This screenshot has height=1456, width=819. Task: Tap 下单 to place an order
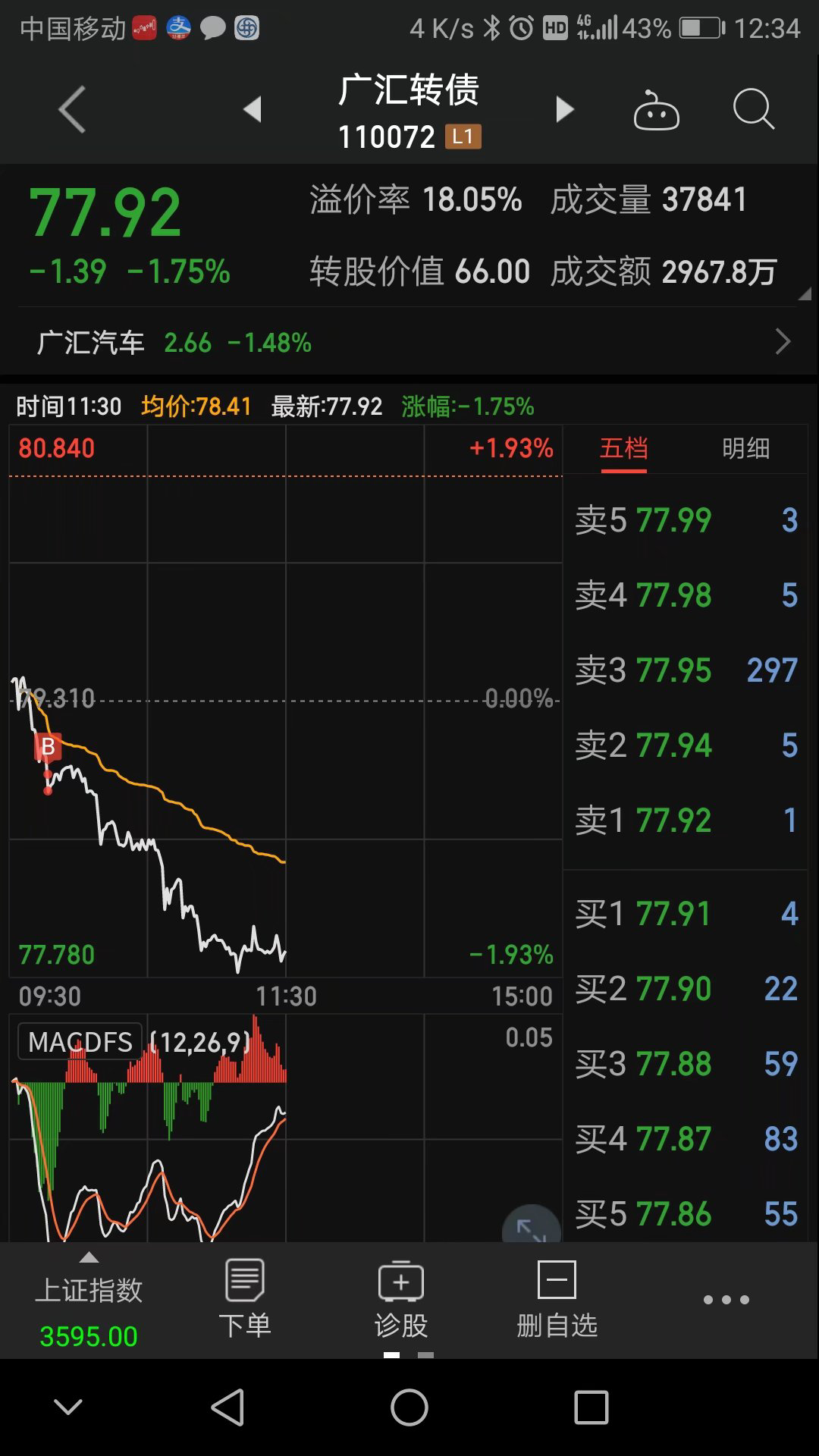click(244, 1300)
